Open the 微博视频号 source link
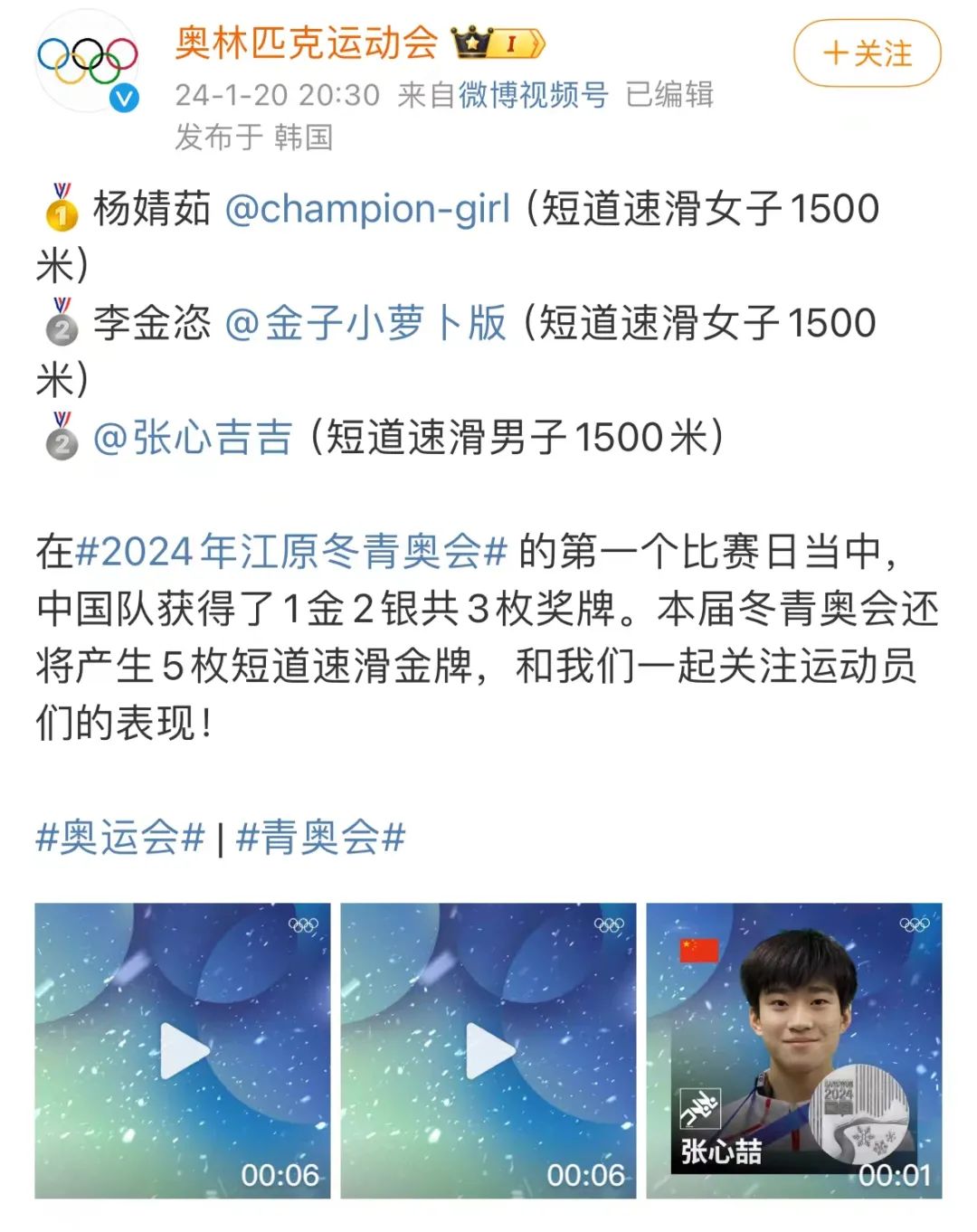The width and height of the screenshot is (977, 1232). pos(533,94)
